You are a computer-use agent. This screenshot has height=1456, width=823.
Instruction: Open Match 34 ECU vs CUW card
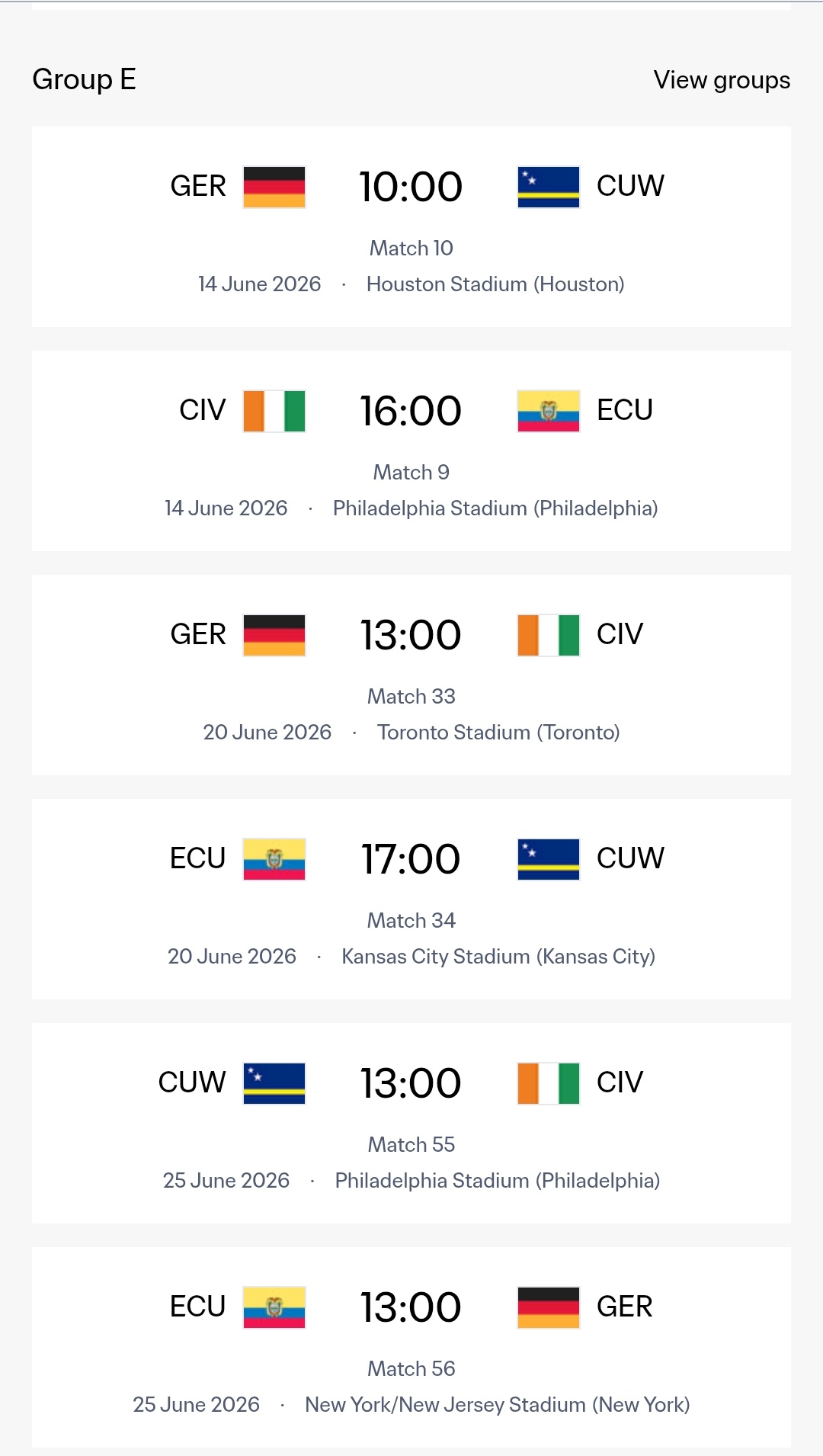pyautogui.click(x=411, y=900)
